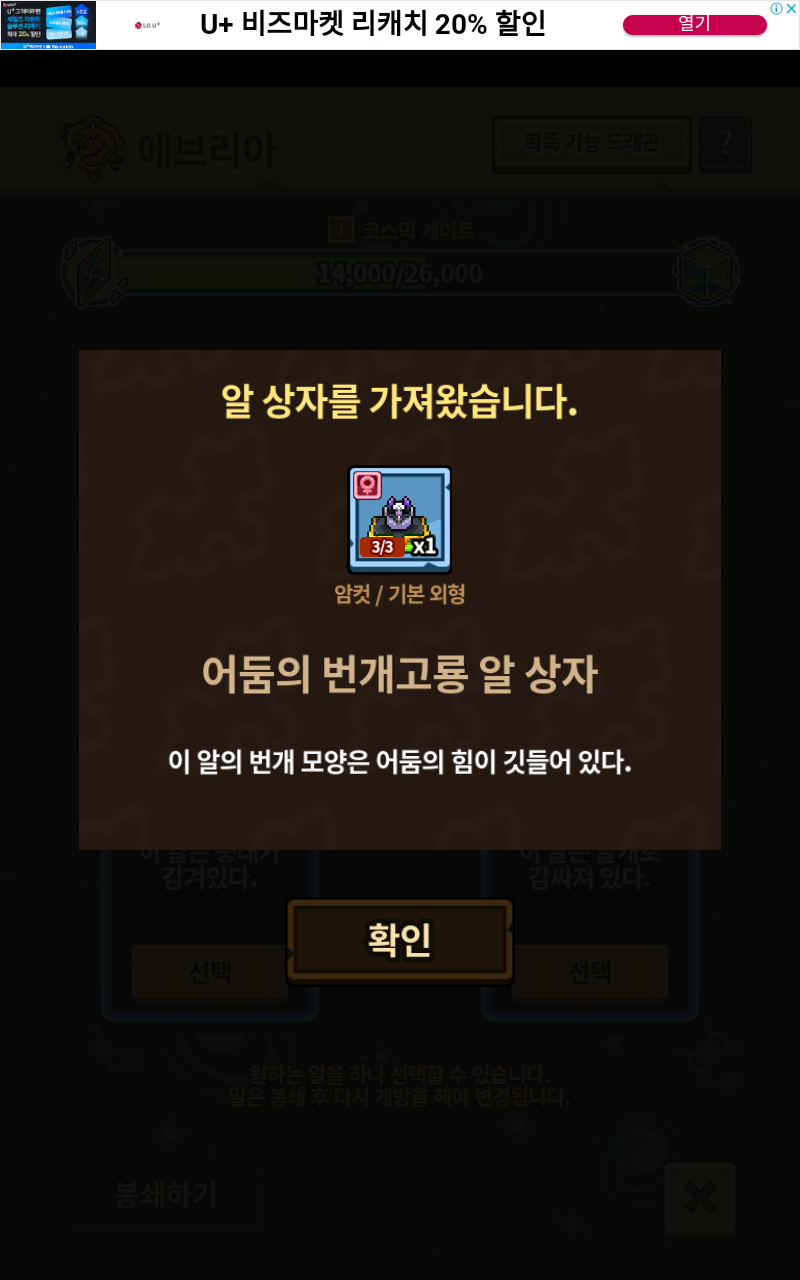Close the top ad banner
The image size is (800, 1280).
point(790,8)
